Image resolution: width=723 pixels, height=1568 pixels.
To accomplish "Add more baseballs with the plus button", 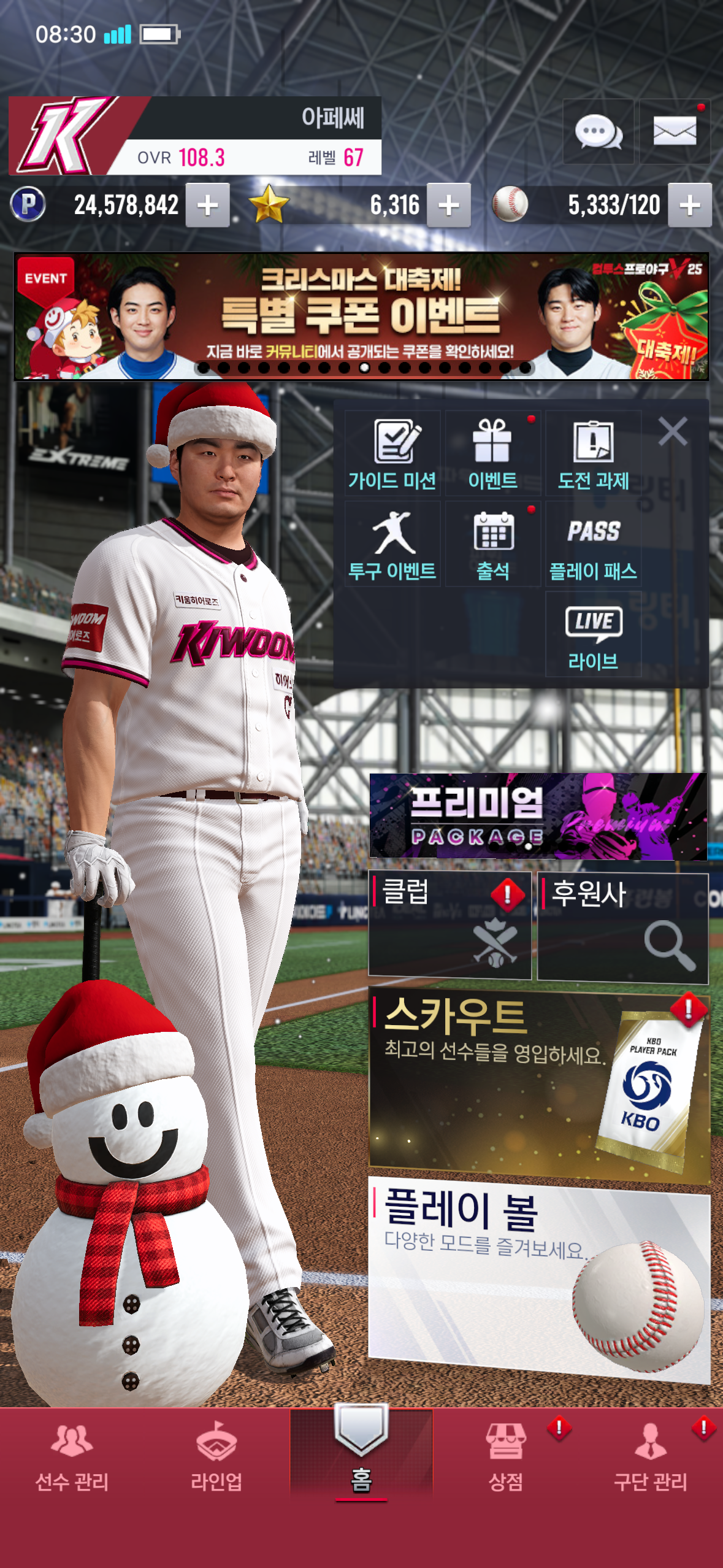I will tap(690, 206).
